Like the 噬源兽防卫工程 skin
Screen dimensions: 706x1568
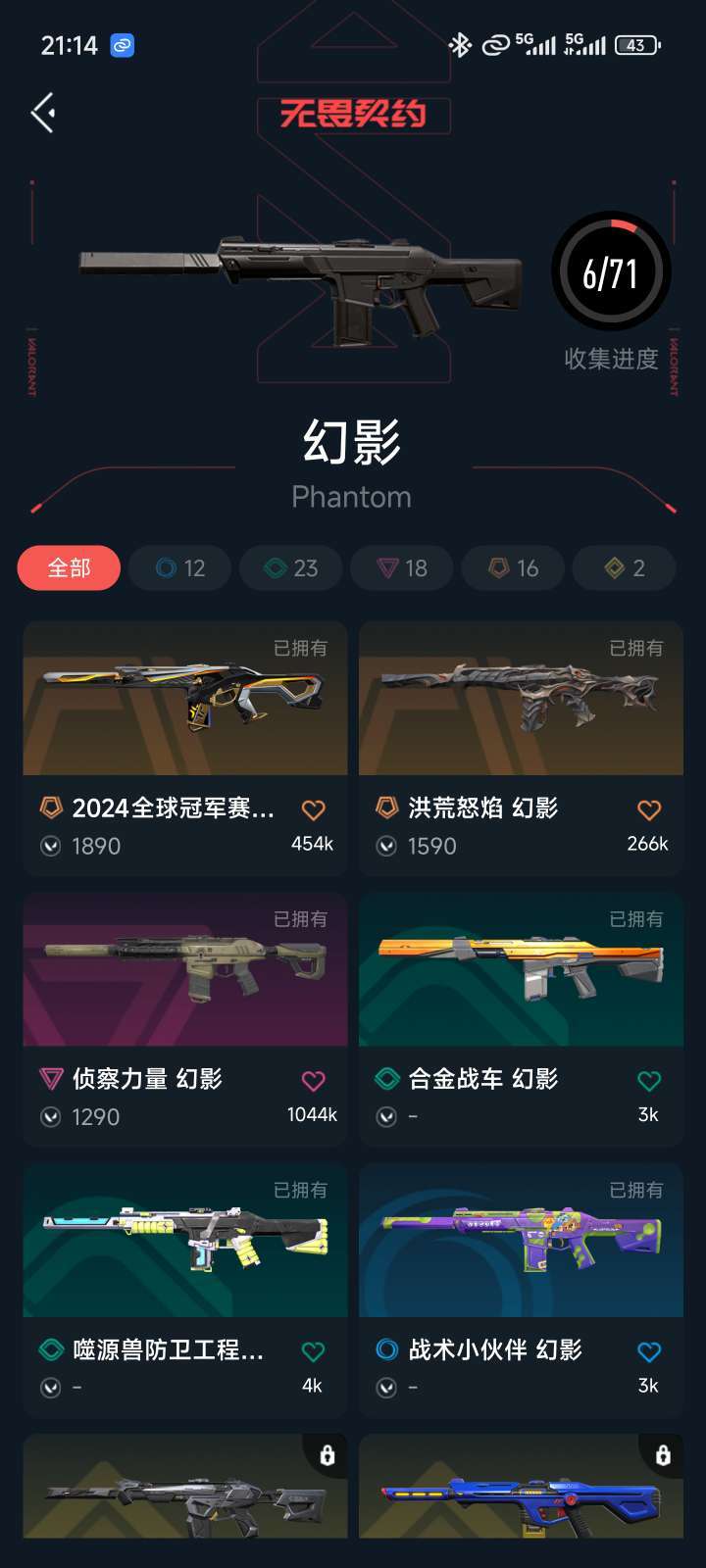pyautogui.click(x=313, y=1352)
